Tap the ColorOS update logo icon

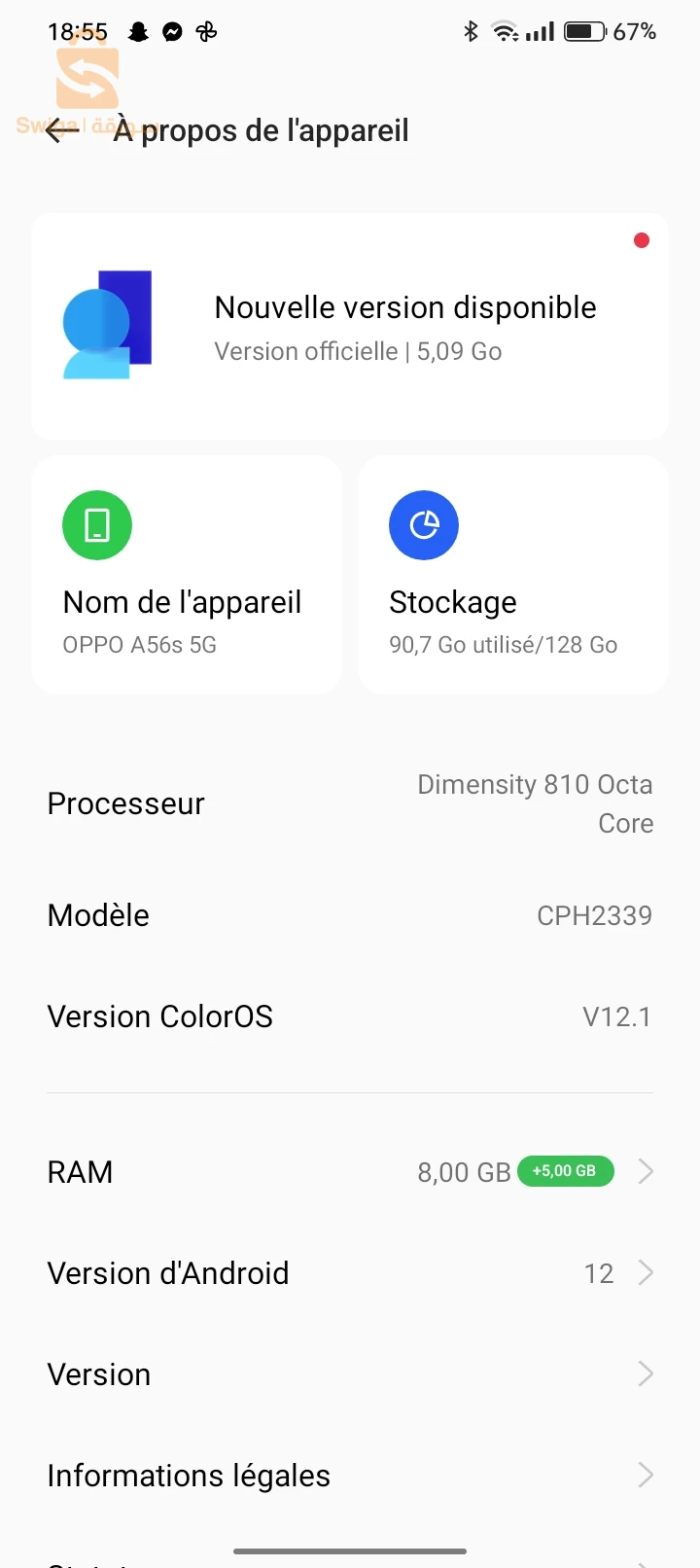(107, 323)
